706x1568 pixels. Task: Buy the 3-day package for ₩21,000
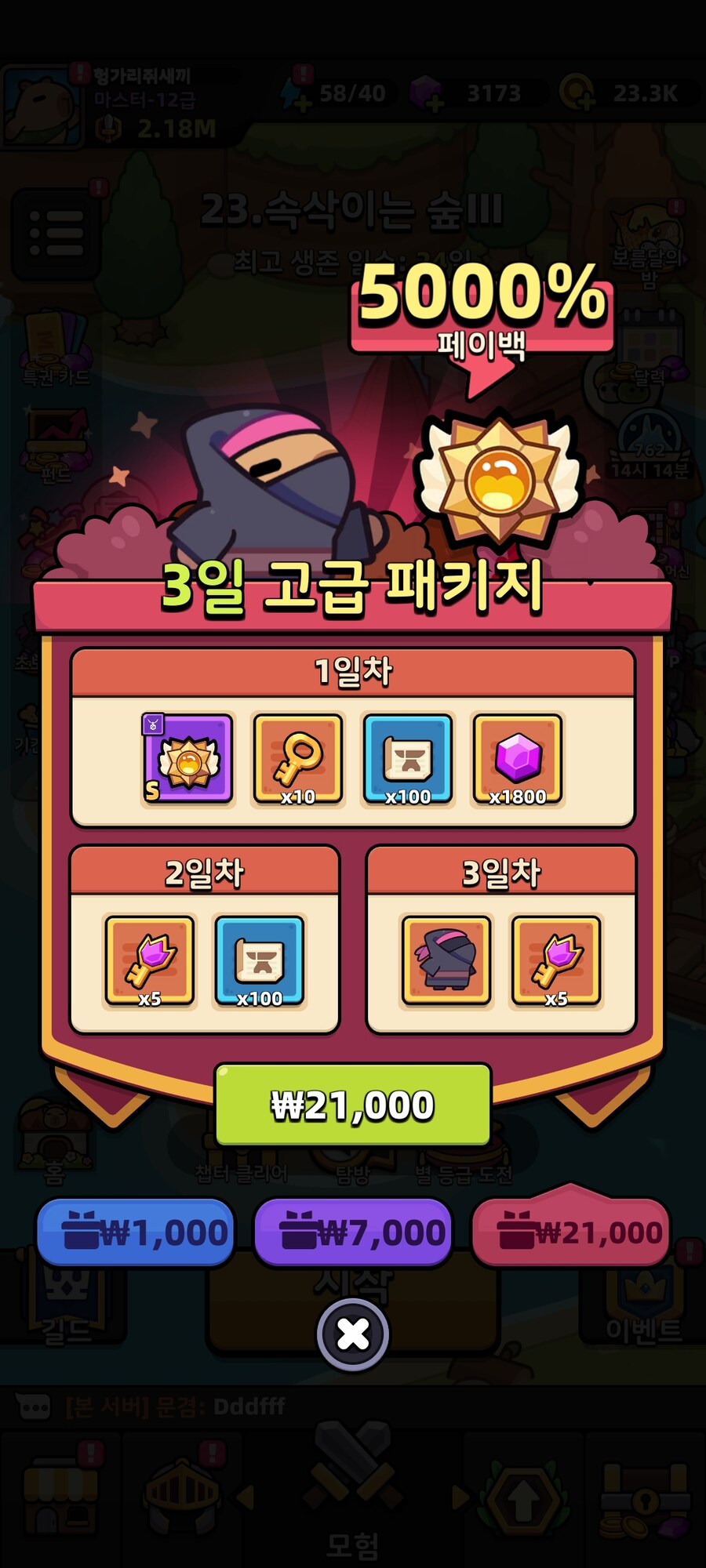(353, 1105)
